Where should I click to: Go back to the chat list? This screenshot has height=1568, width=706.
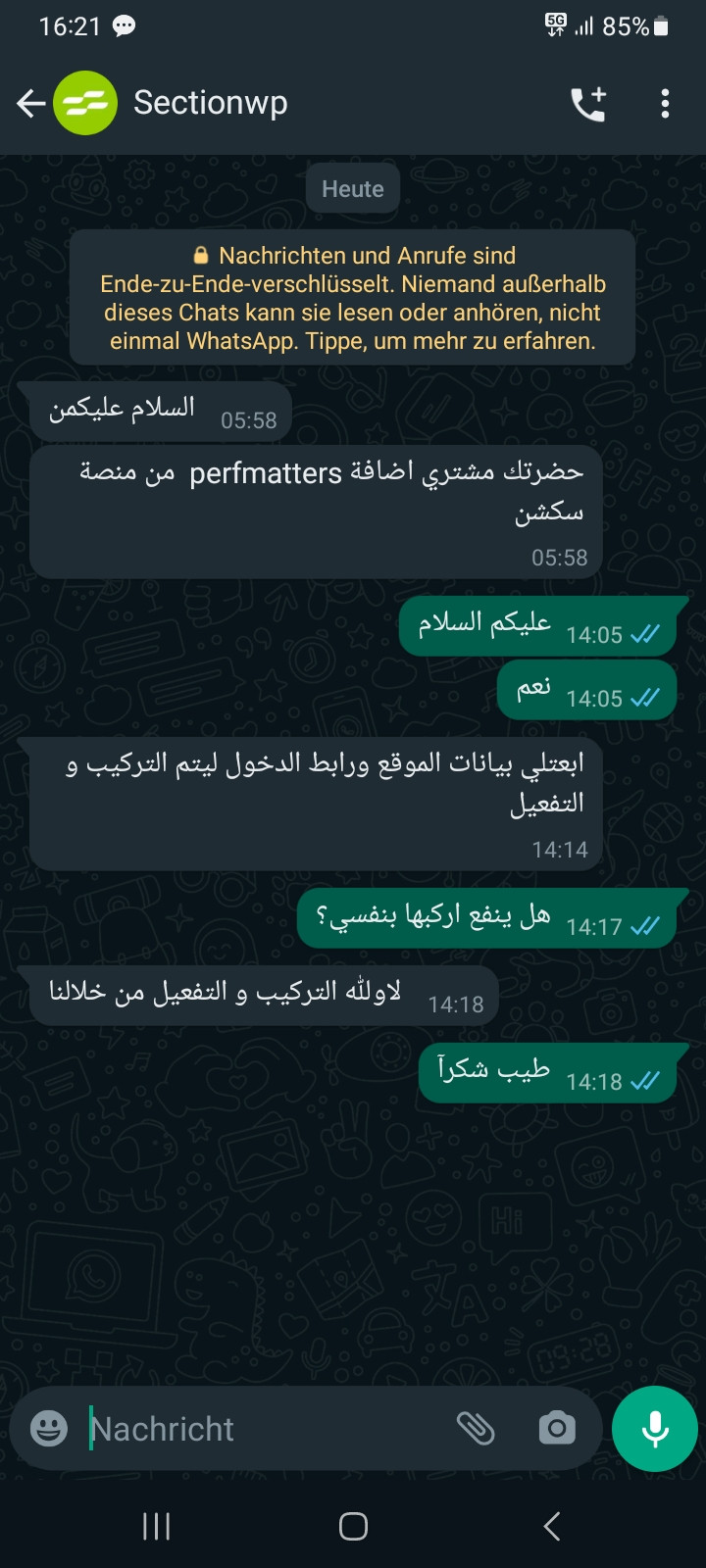click(31, 103)
